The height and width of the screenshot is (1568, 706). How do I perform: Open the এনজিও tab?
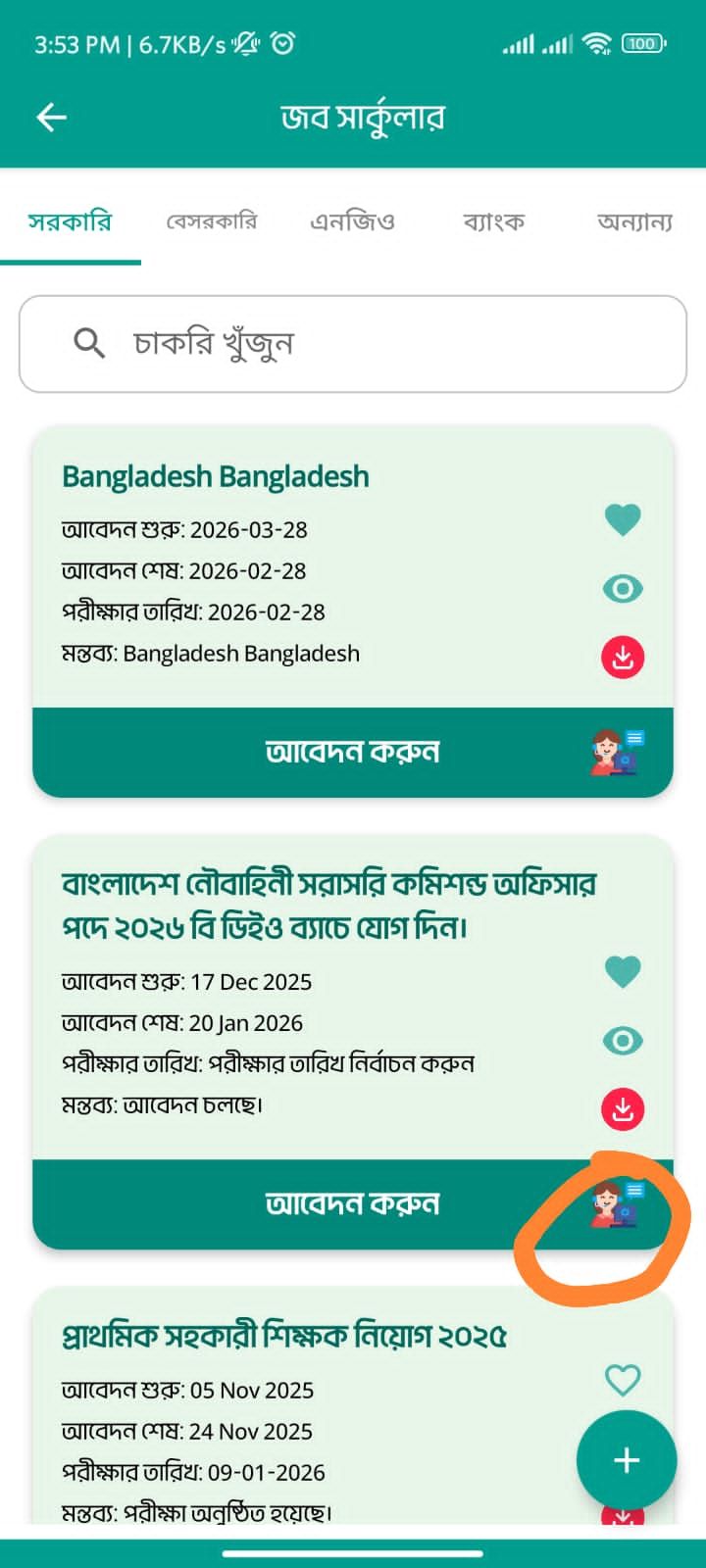coord(352,221)
